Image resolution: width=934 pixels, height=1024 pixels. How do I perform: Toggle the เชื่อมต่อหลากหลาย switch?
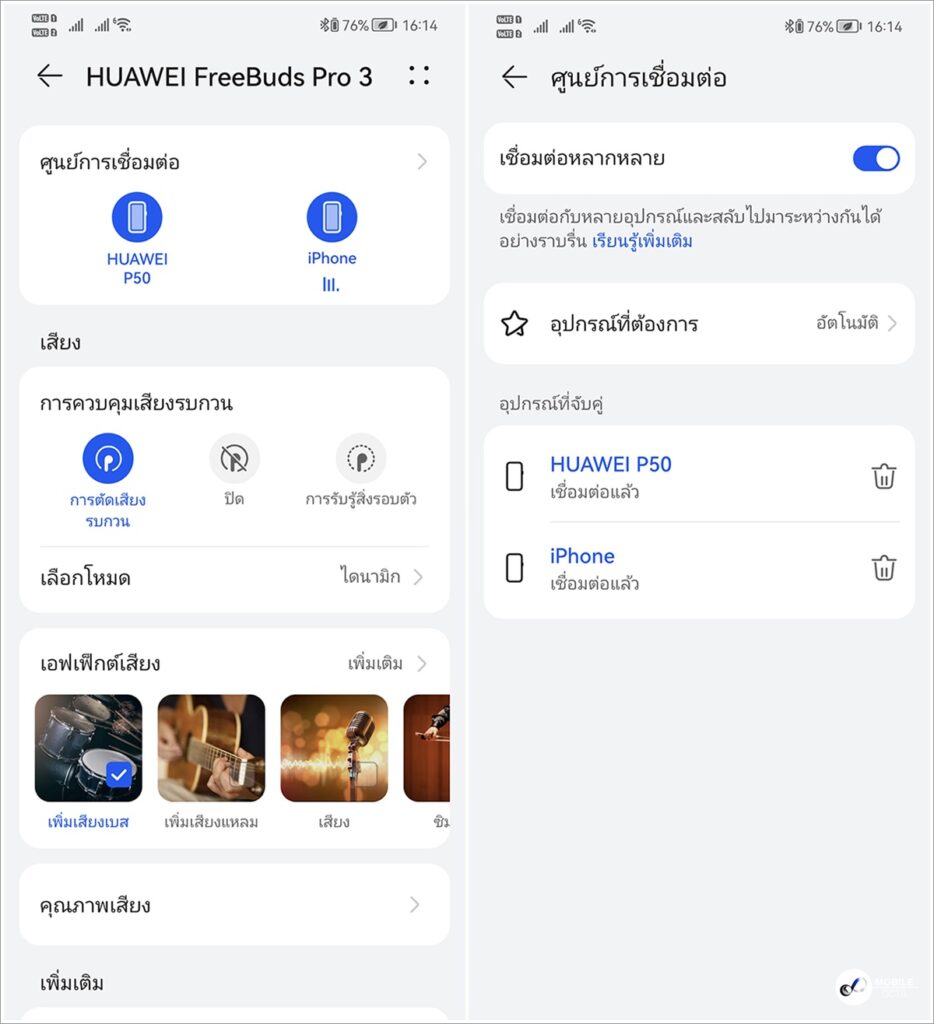875,158
